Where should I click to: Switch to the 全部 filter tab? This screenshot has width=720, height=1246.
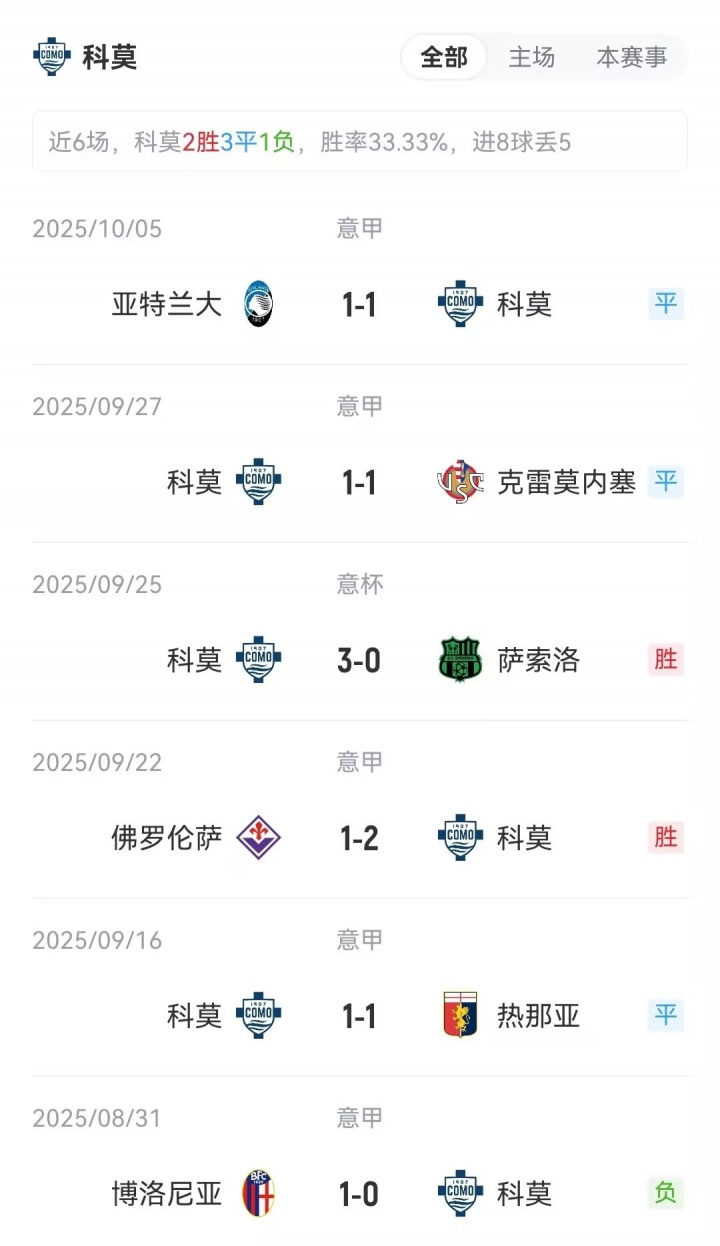point(444,57)
